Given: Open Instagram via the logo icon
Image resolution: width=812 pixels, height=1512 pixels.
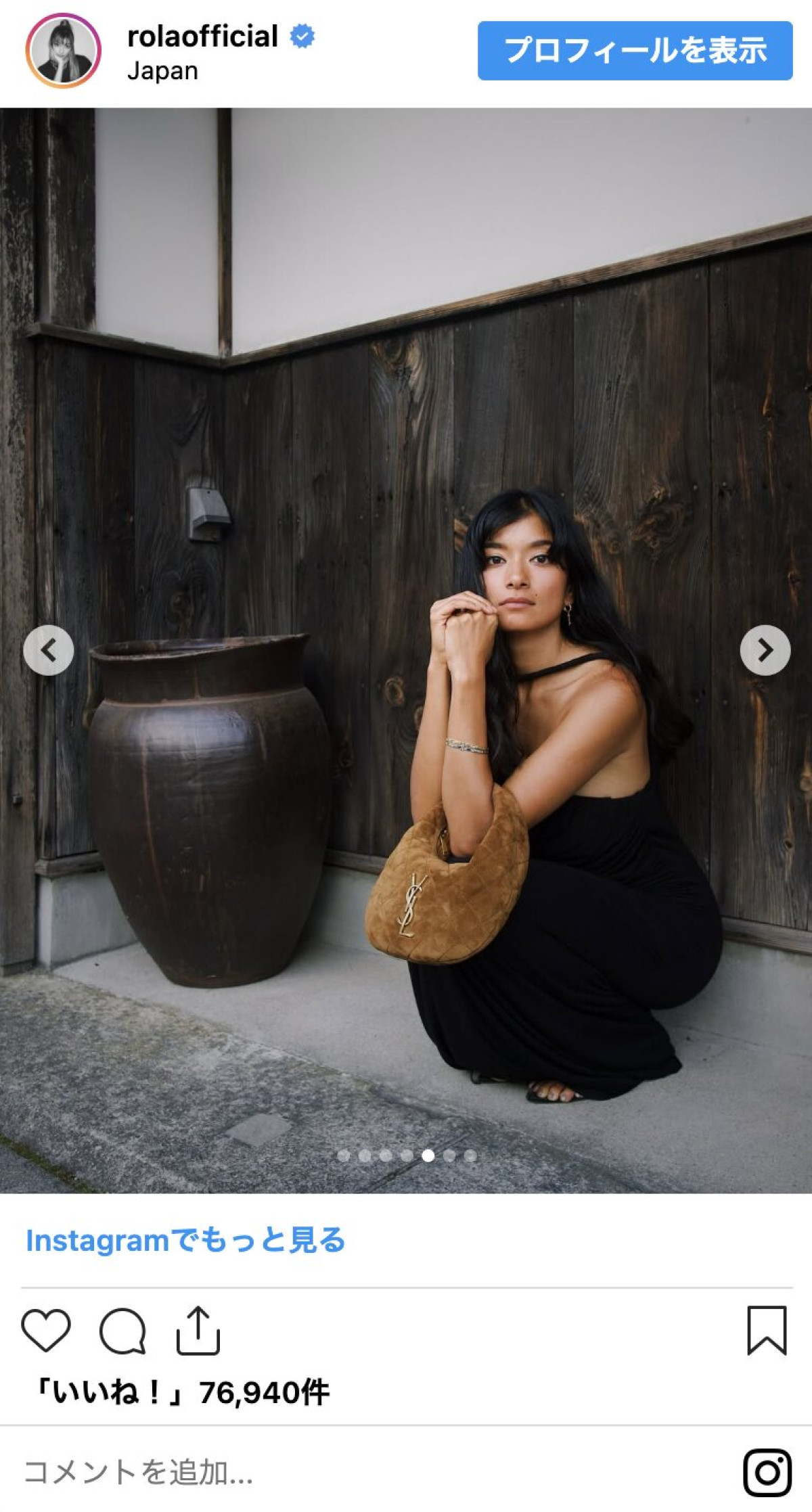Looking at the screenshot, I should point(767,1472).
